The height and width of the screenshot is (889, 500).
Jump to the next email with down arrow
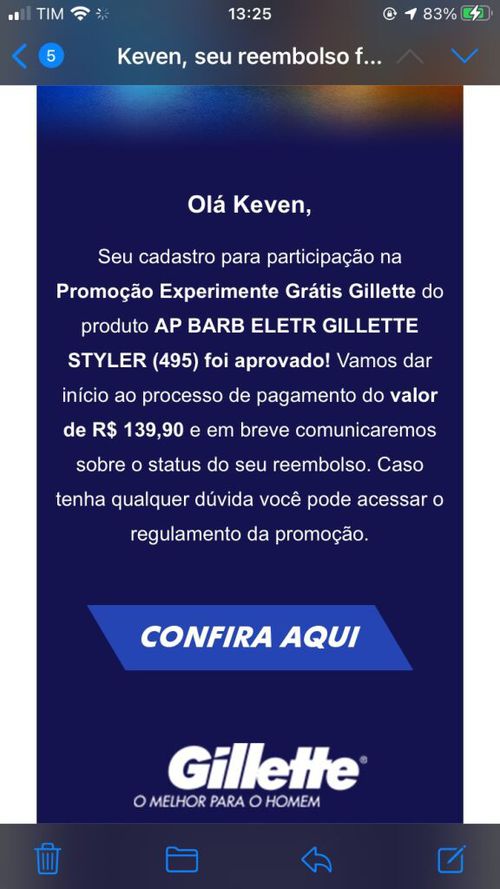[464, 56]
